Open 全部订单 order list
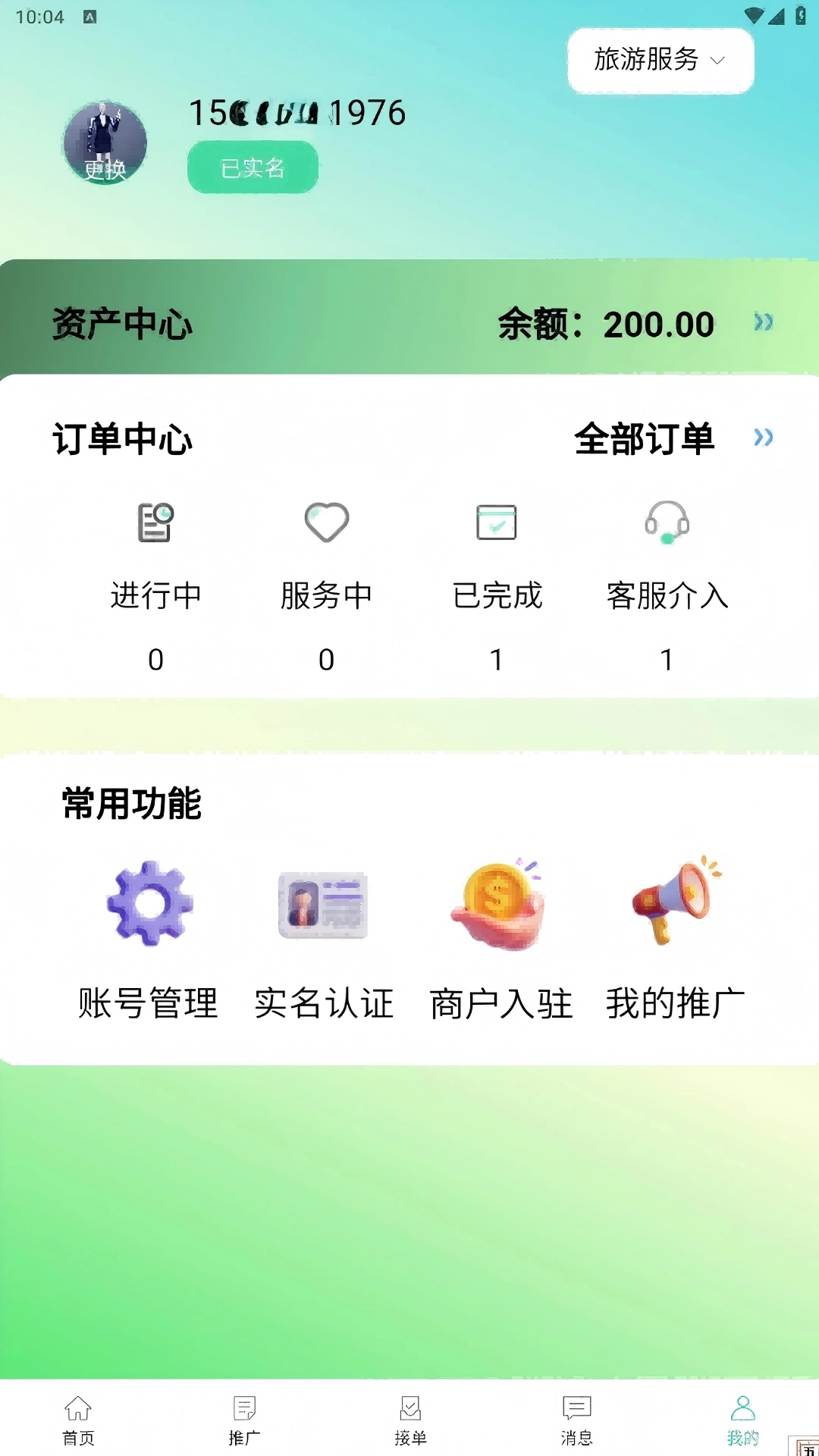This screenshot has height=1456, width=819. click(x=645, y=438)
